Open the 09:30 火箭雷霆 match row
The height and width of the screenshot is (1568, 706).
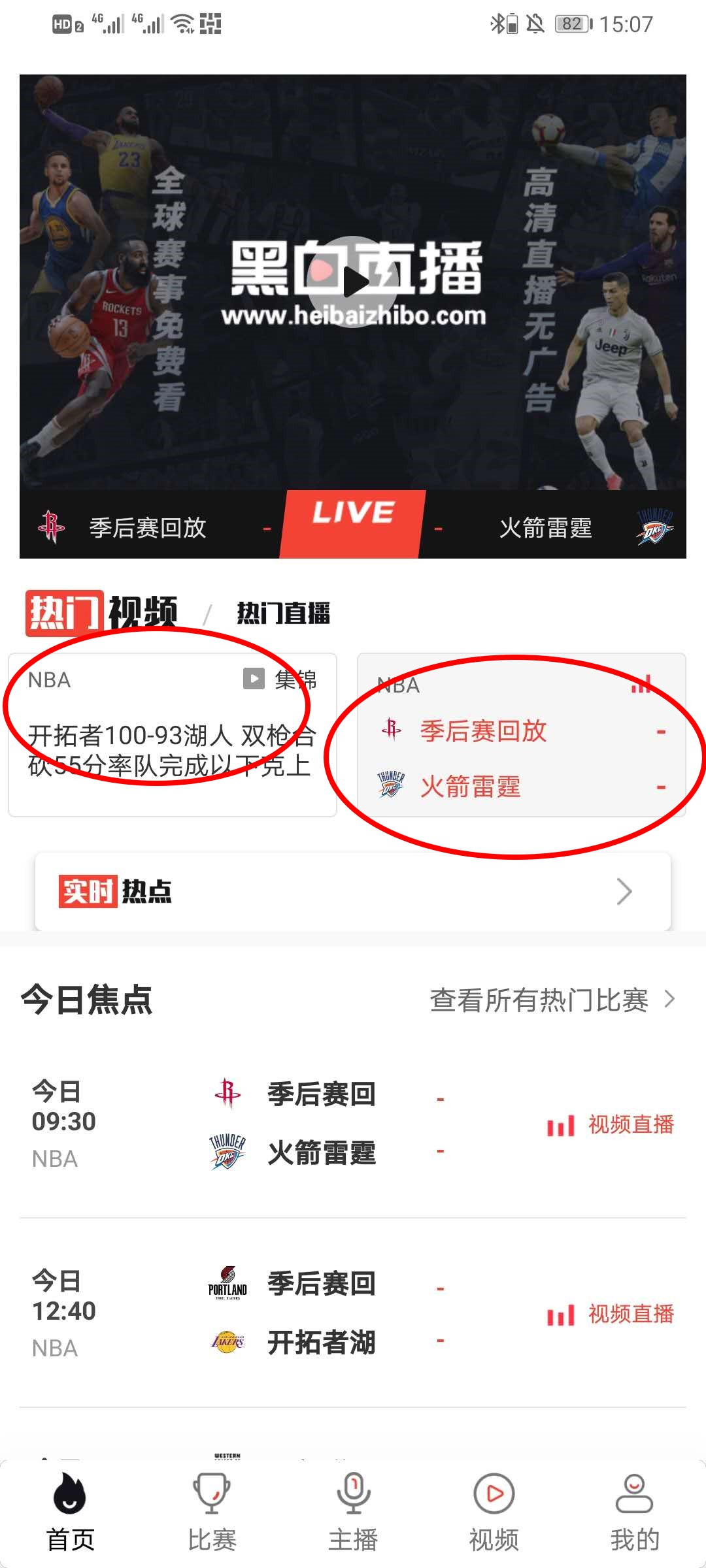(x=353, y=1124)
